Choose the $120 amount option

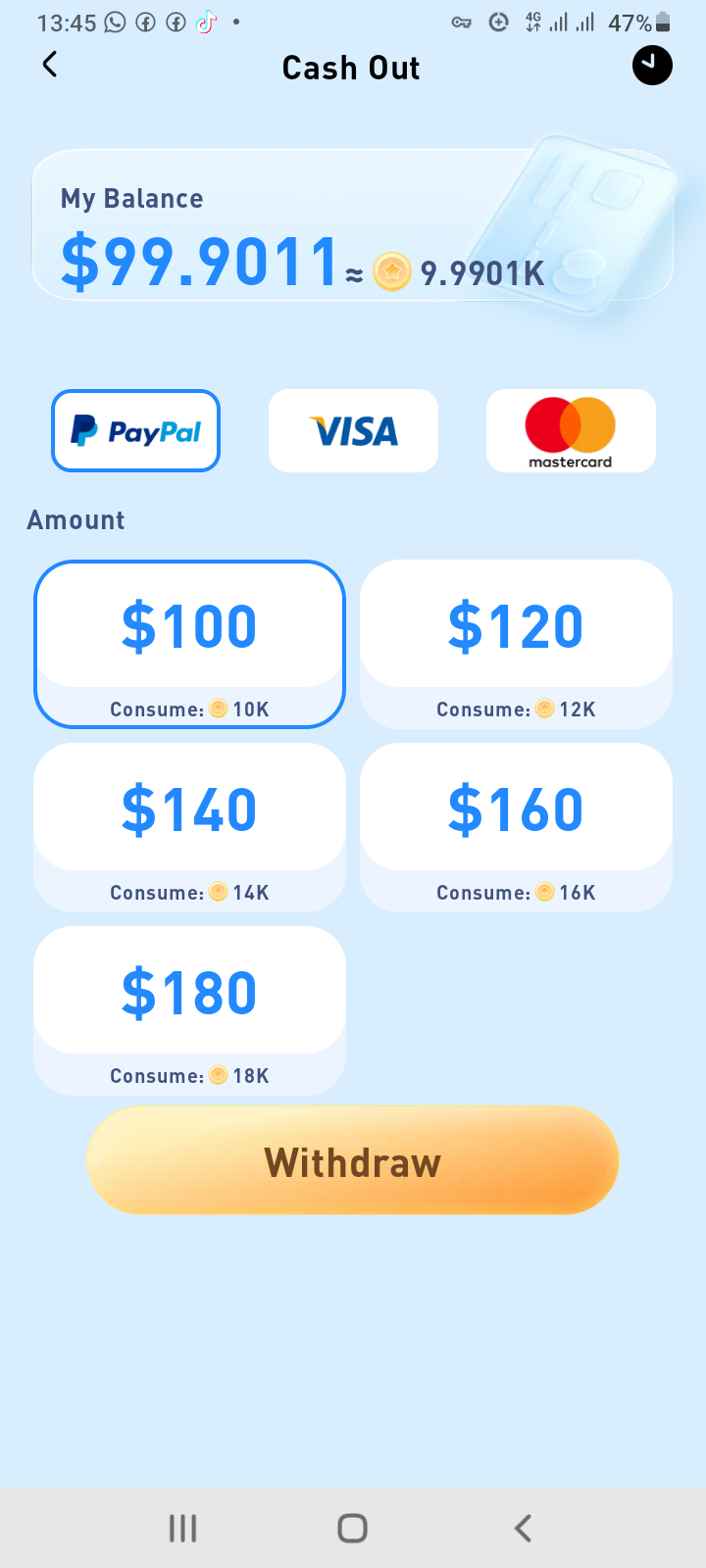point(516,643)
